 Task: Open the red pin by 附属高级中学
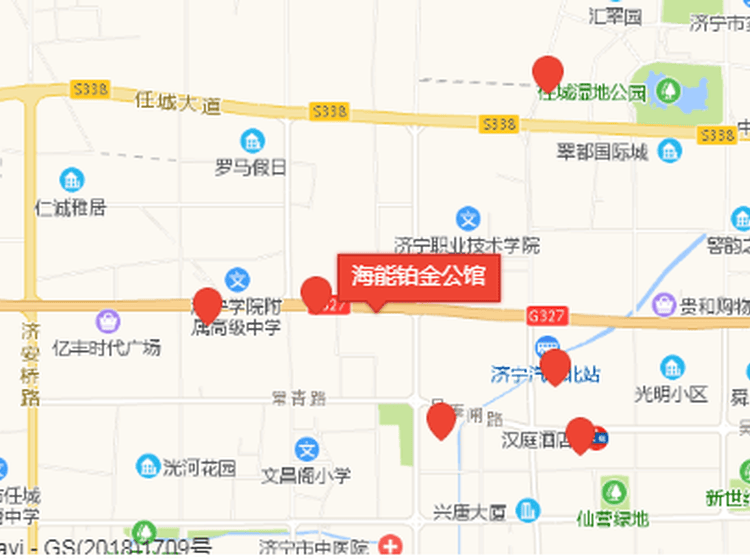click(207, 305)
